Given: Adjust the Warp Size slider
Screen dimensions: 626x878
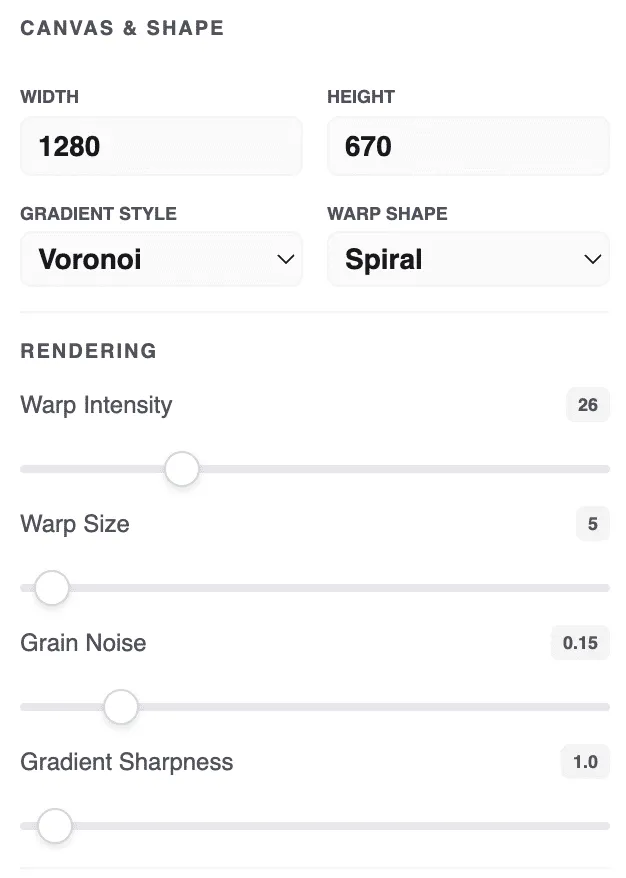Looking at the screenshot, I should coord(52,588).
